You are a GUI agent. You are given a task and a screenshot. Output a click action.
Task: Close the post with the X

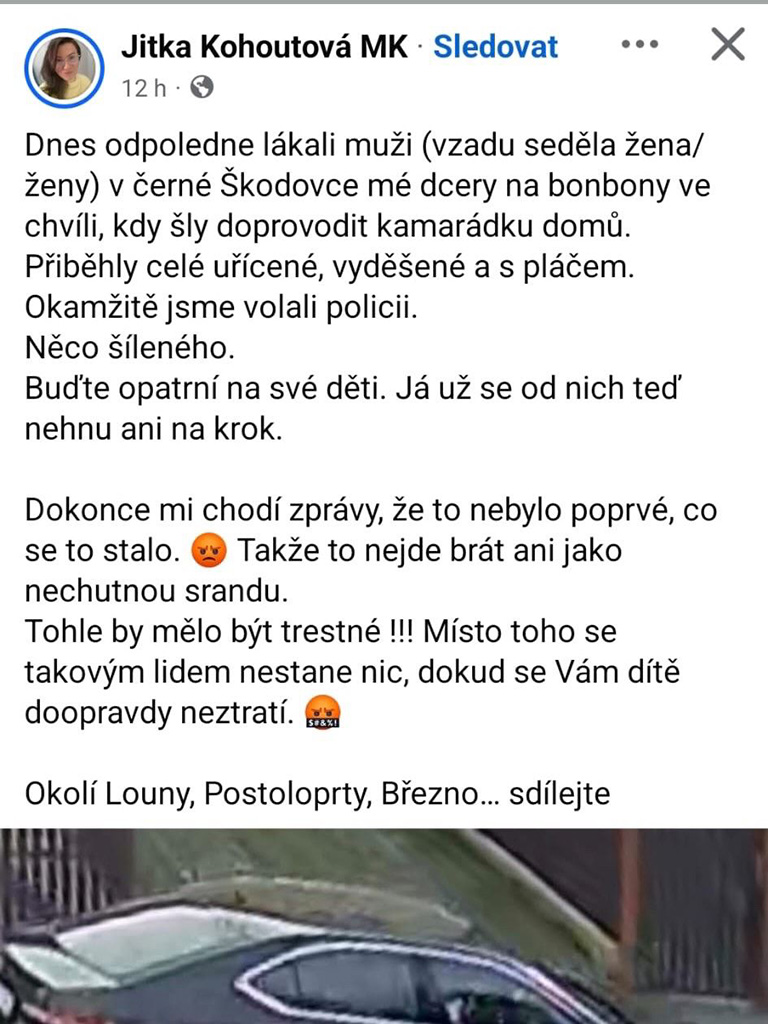[x=727, y=44]
